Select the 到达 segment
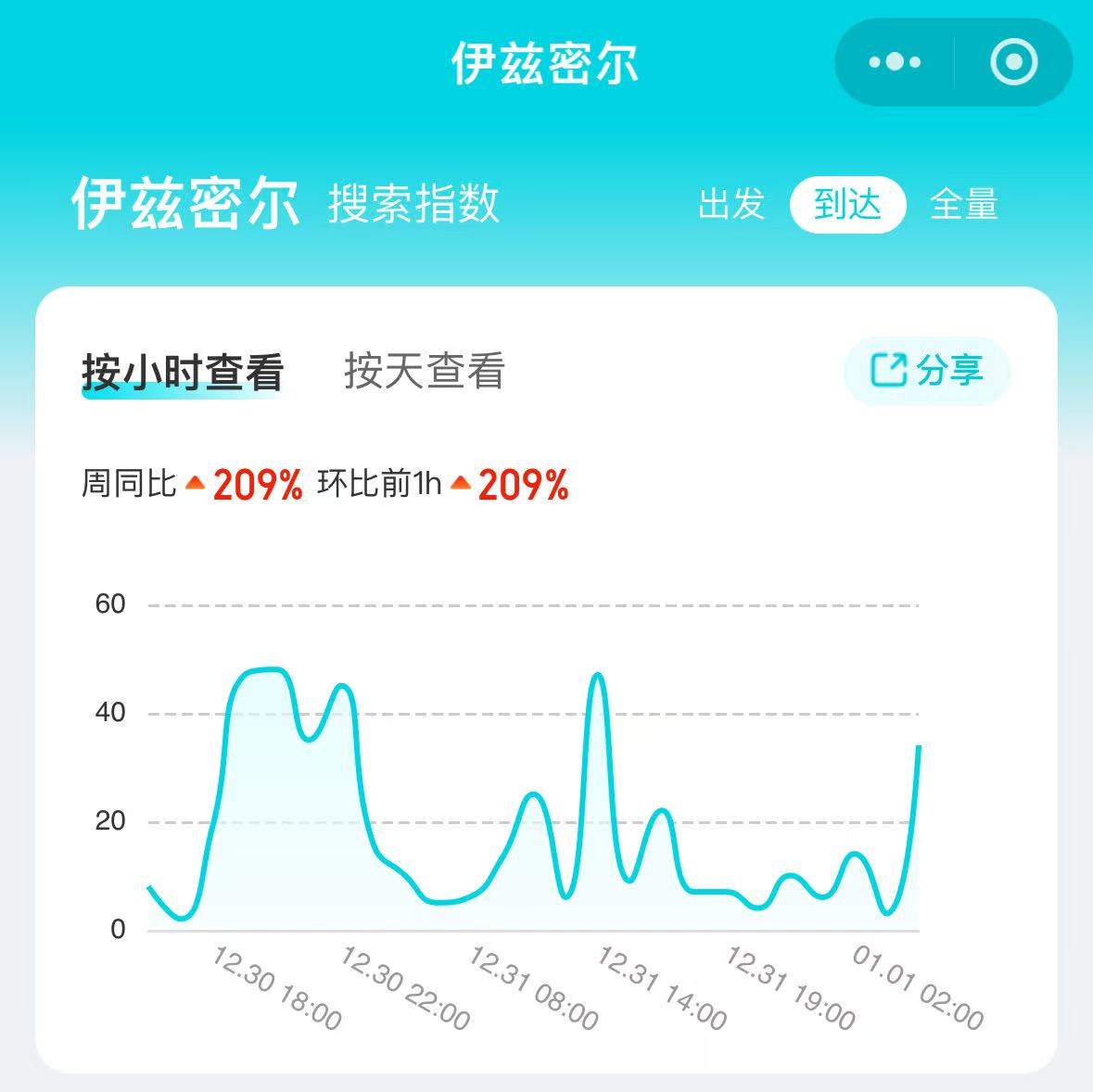 coord(847,204)
